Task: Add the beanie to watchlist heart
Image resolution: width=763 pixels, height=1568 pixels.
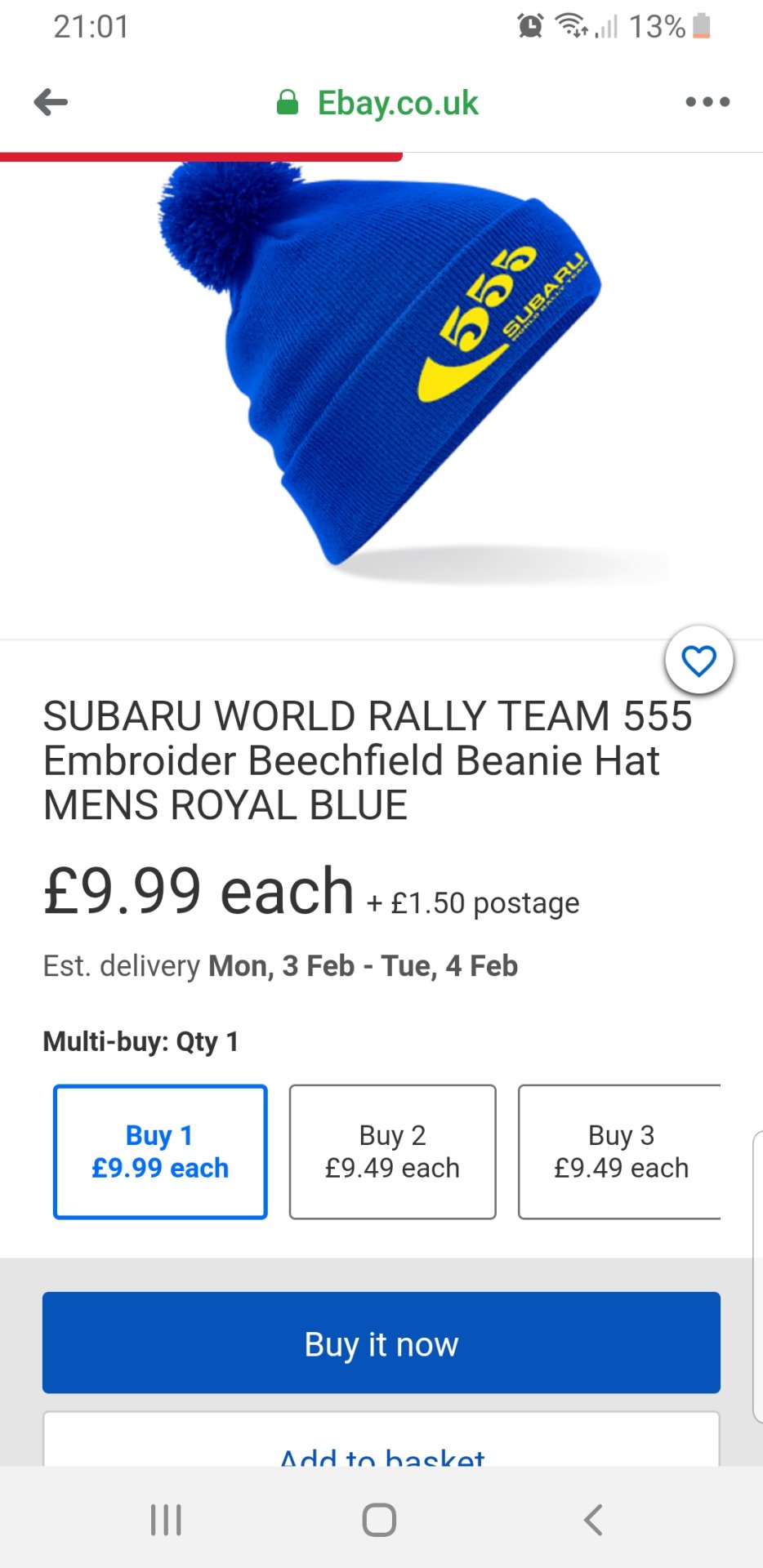Action: (x=699, y=661)
